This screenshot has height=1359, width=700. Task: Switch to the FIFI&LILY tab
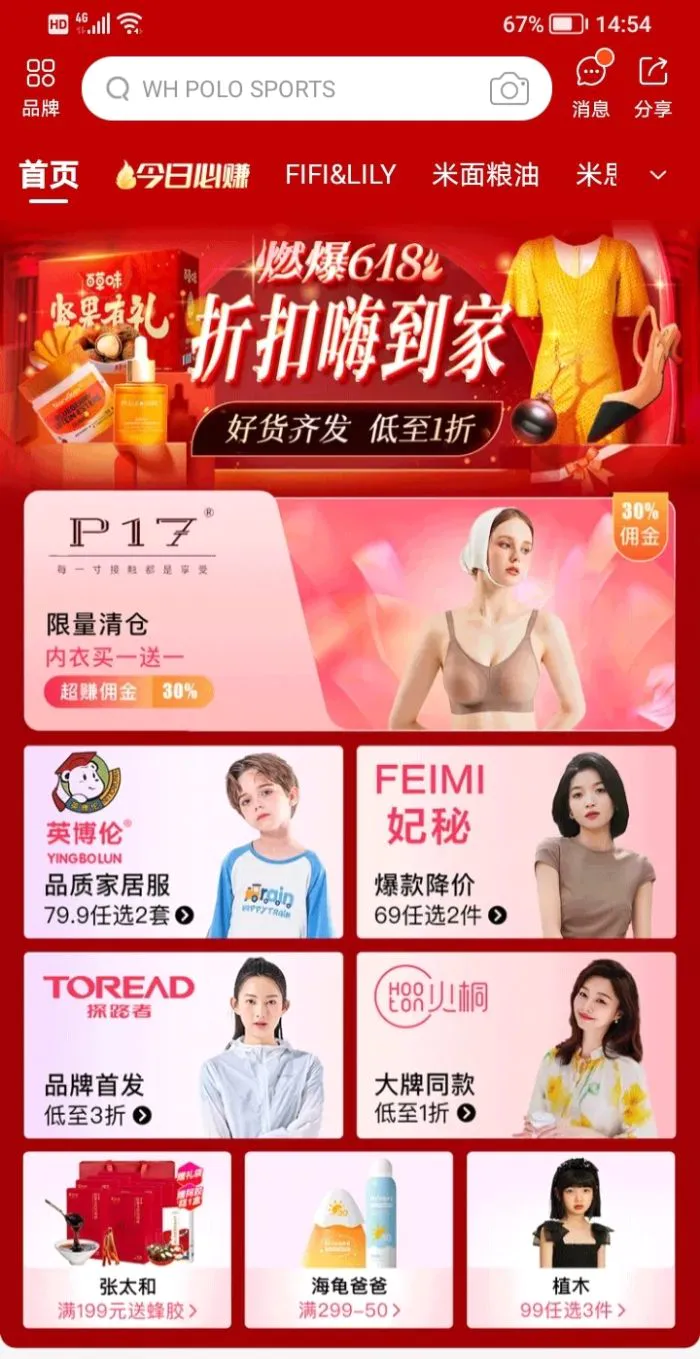coord(340,175)
